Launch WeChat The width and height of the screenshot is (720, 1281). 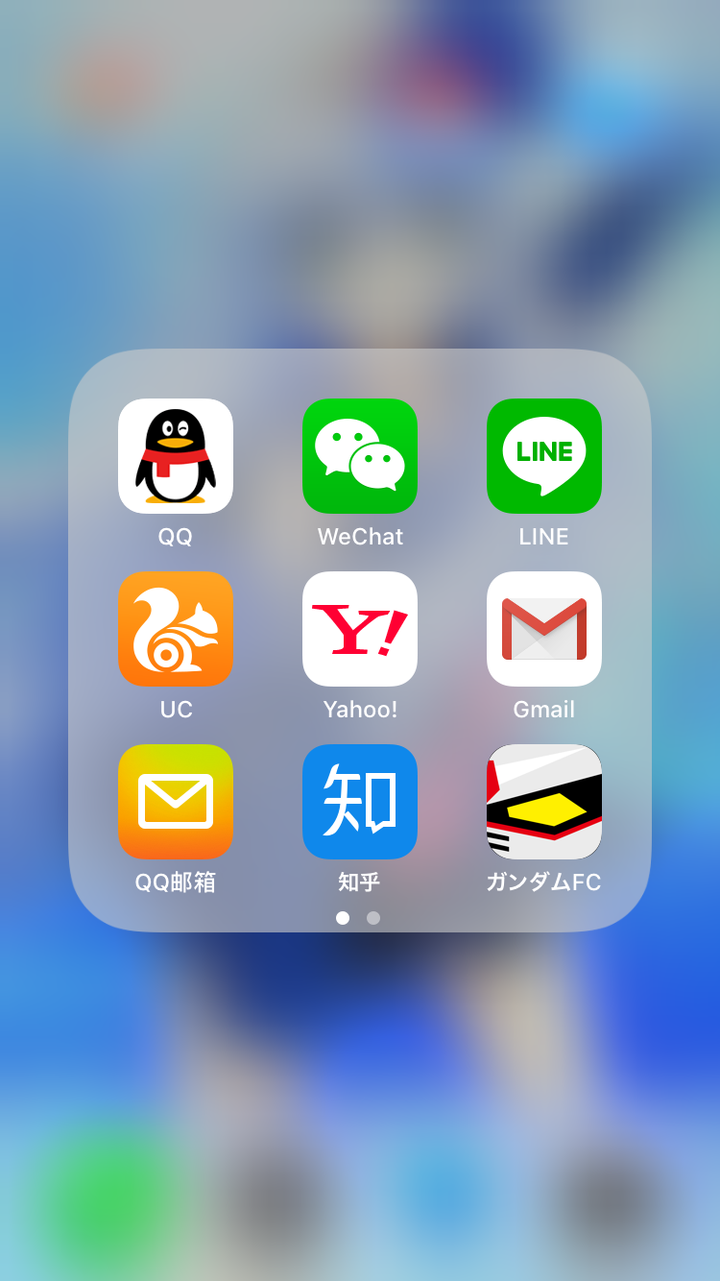click(360, 456)
